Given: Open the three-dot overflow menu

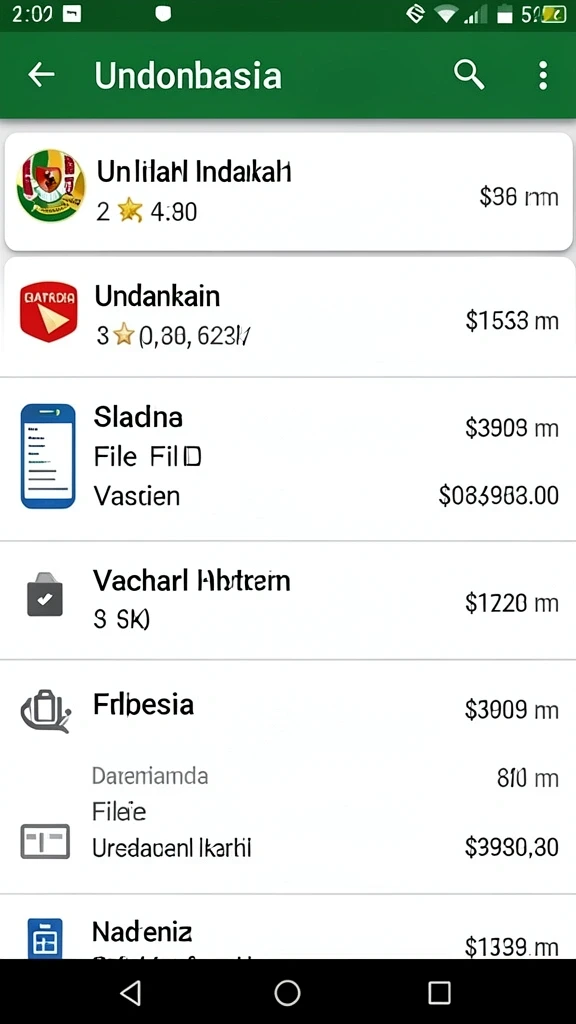Looking at the screenshot, I should tap(543, 75).
